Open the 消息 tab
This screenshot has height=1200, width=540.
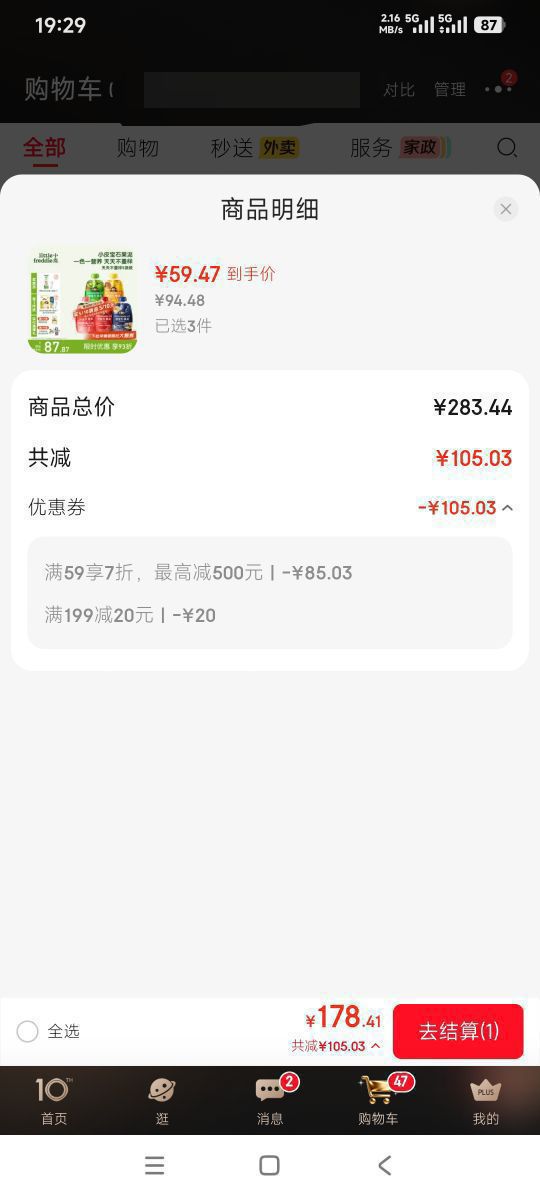(270, 1100)
